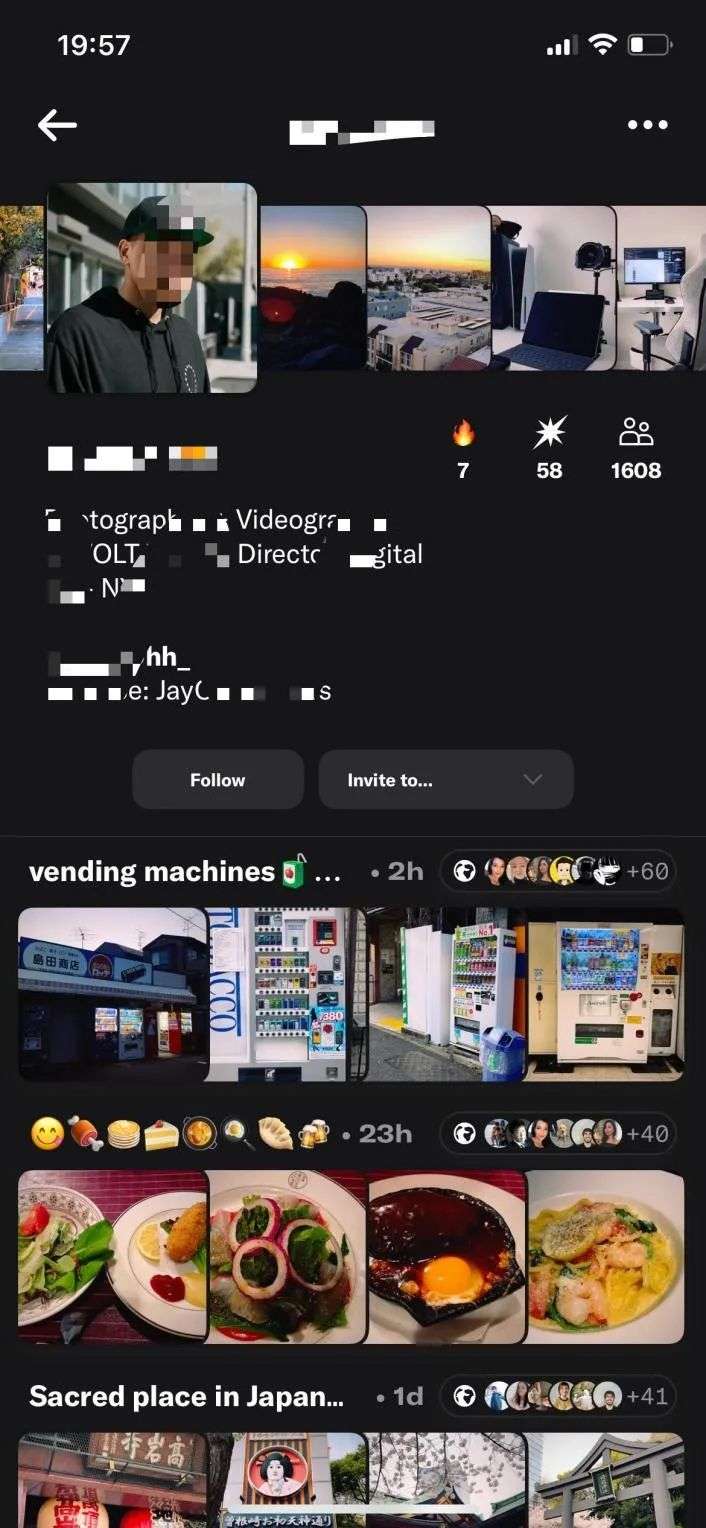Viewport: 706px width, 1528px height.
Task: Follow this profile
Action: pos(218,780)
